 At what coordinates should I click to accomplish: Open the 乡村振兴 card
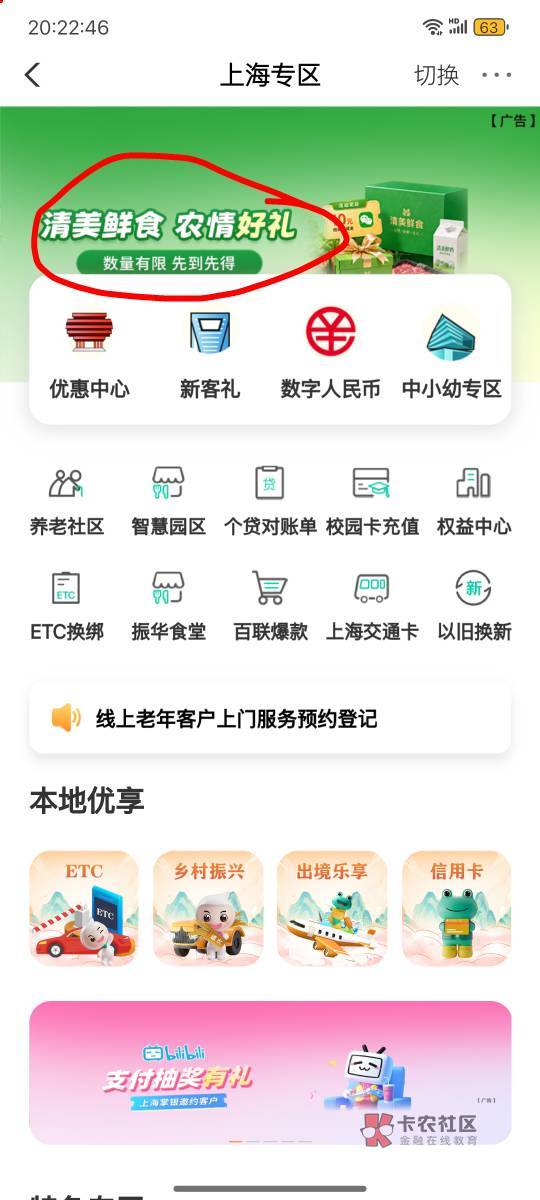(208, 908)
